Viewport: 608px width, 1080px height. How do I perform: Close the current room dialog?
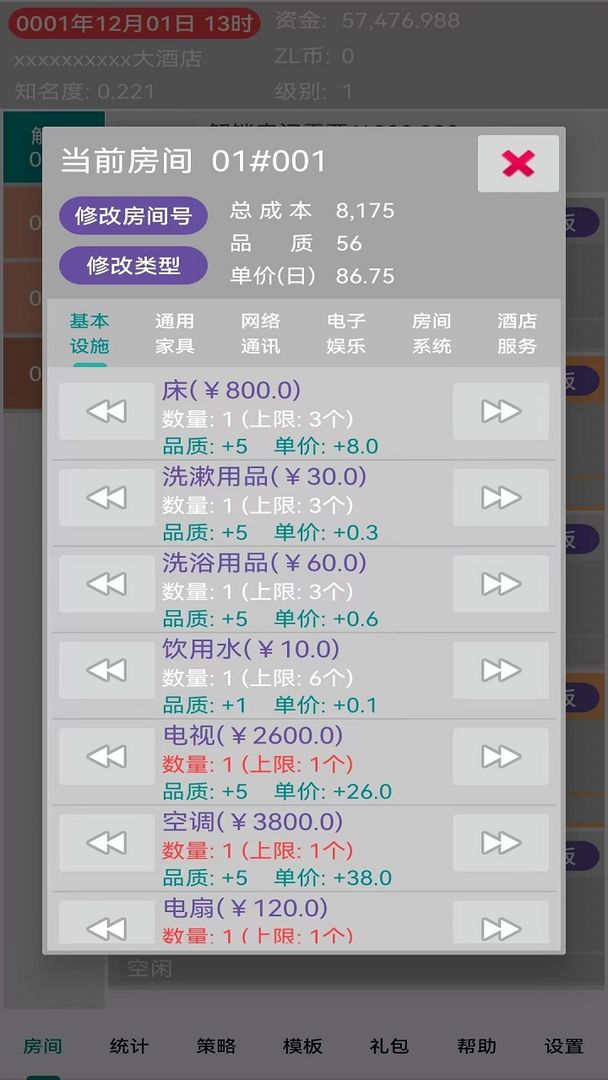point(518,163)
